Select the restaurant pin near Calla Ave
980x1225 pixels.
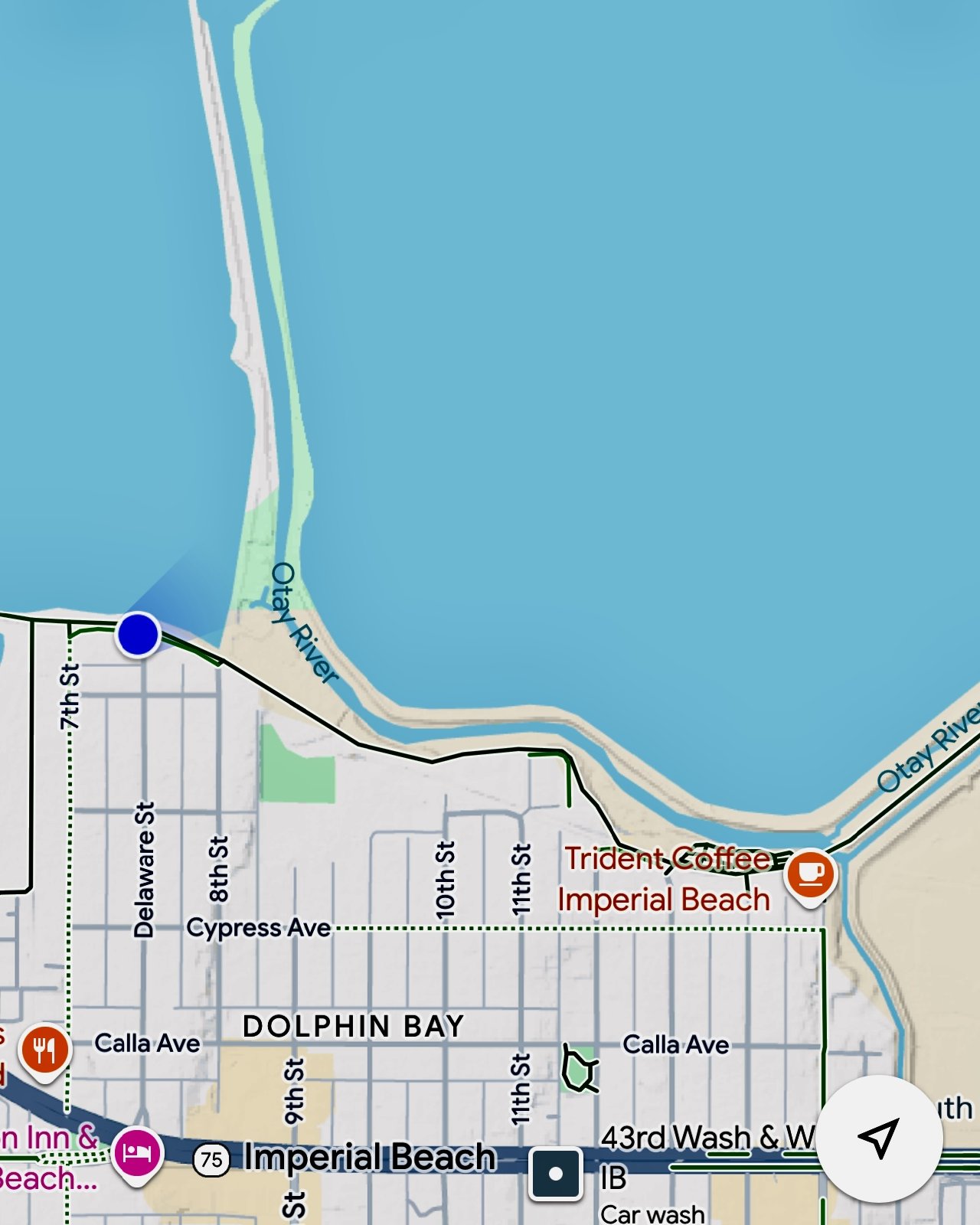45,1050
